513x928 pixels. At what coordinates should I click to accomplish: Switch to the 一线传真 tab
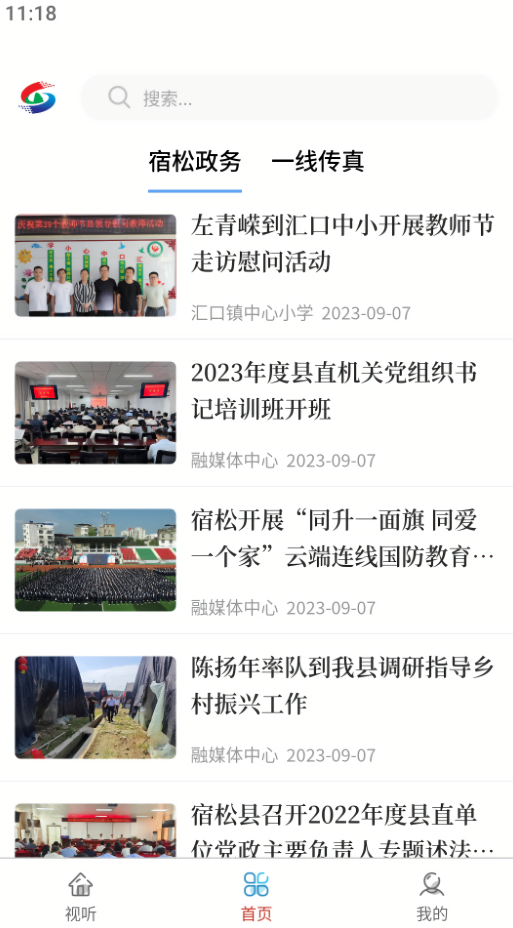click(x=317, y=162)
